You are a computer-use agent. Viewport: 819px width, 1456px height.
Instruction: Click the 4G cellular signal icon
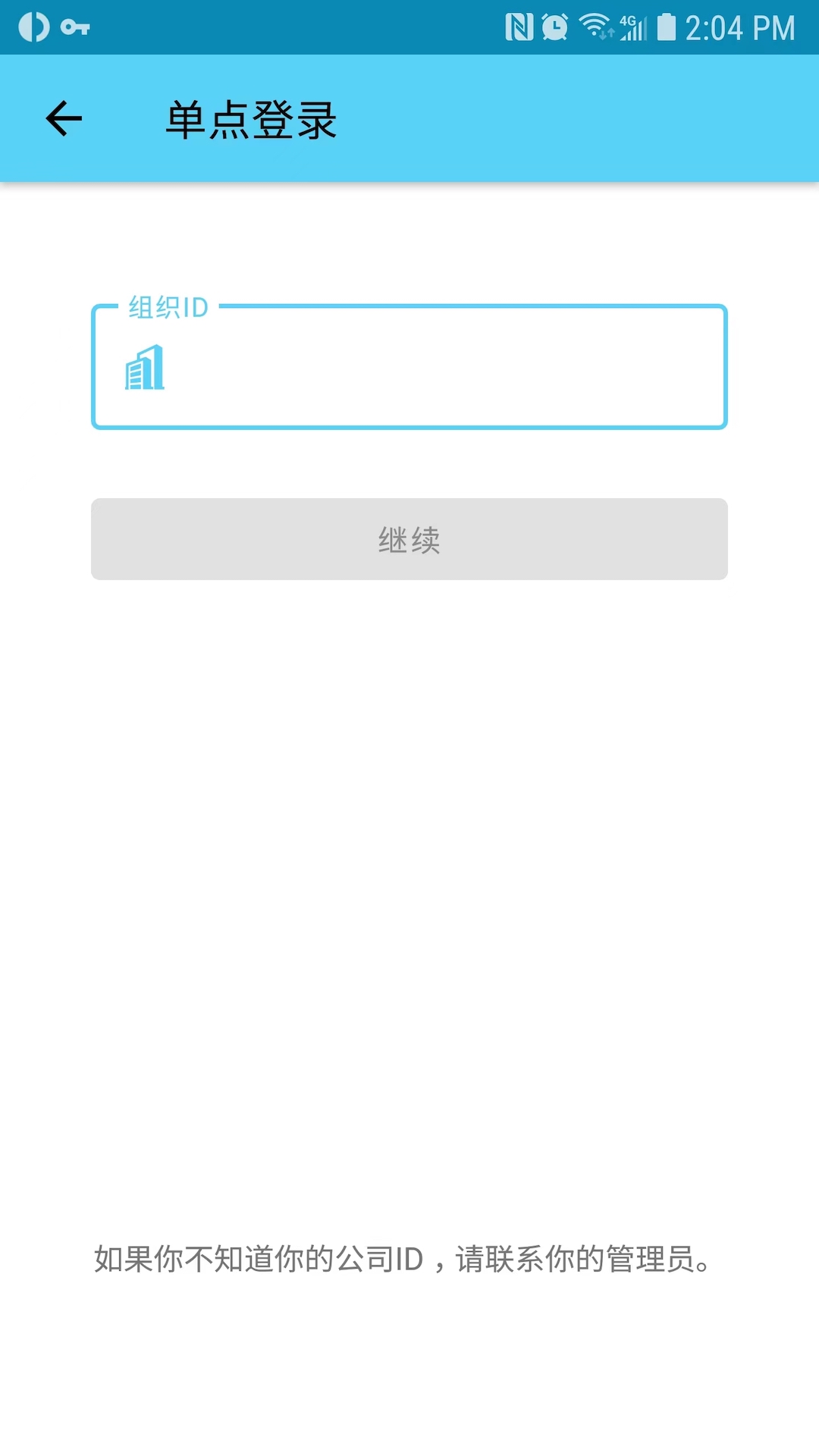coord(633,27)
